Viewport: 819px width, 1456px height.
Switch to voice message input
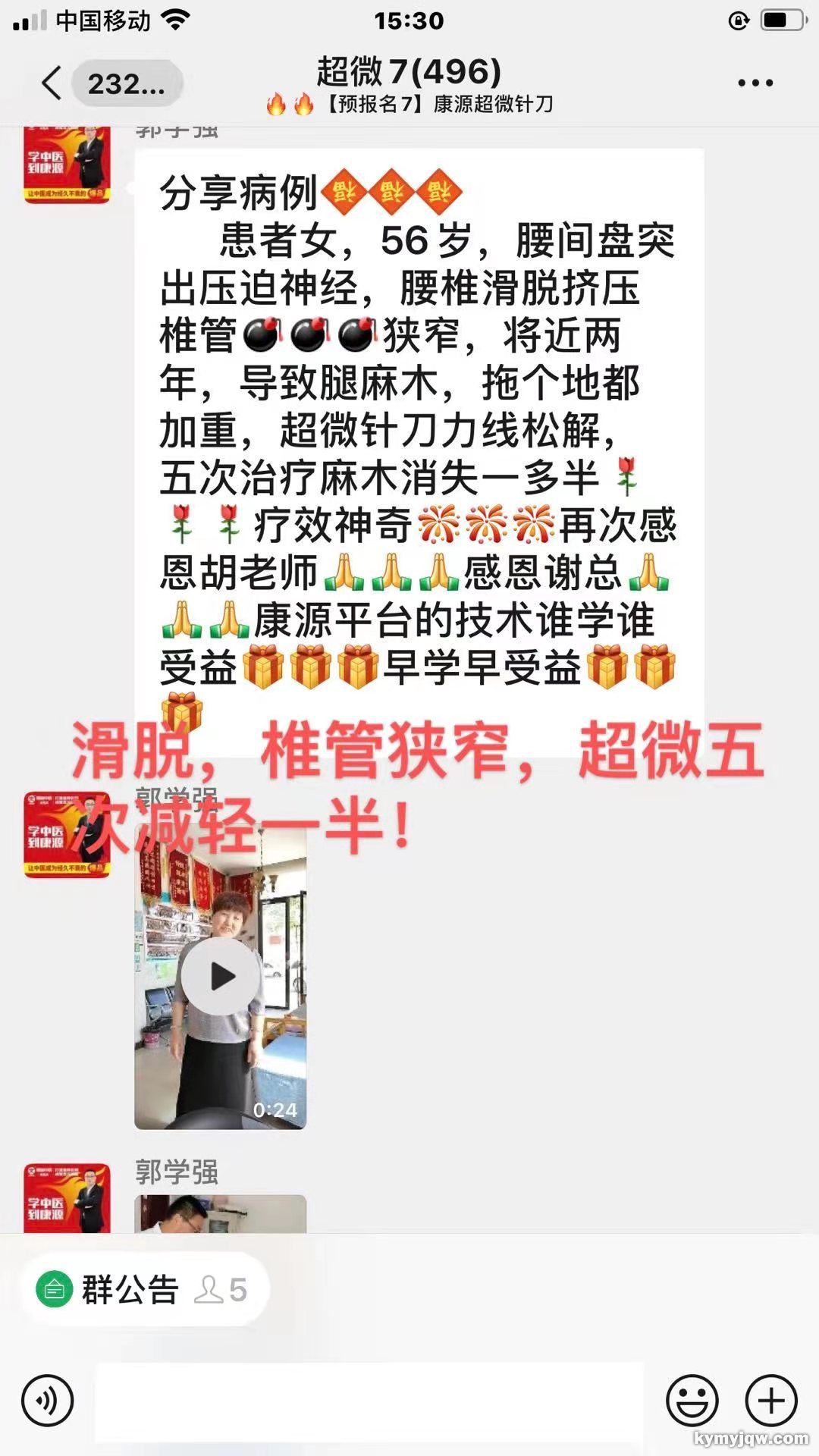click(48, 1401)
